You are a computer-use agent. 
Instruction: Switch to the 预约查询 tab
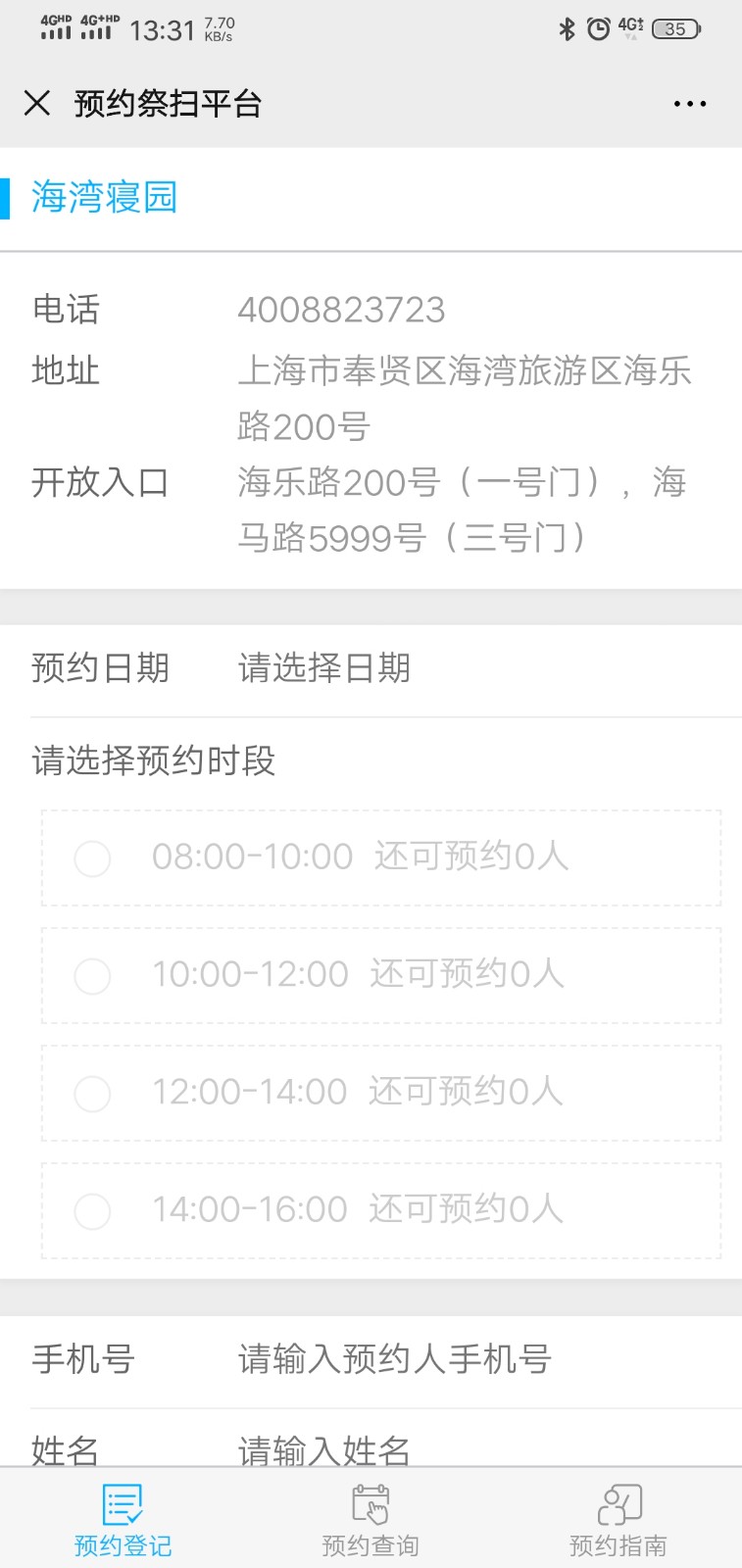(371, 1520)
